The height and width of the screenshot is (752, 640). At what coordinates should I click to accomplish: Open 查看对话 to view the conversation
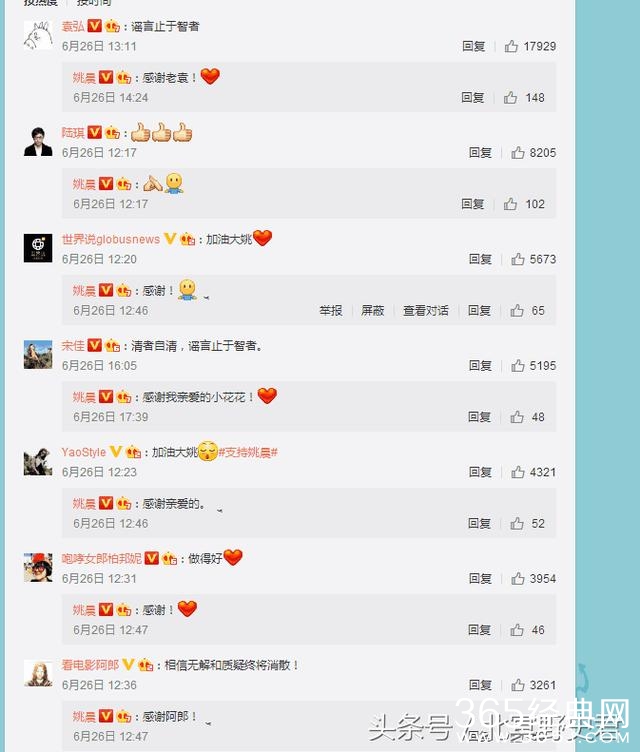[426, 311]
